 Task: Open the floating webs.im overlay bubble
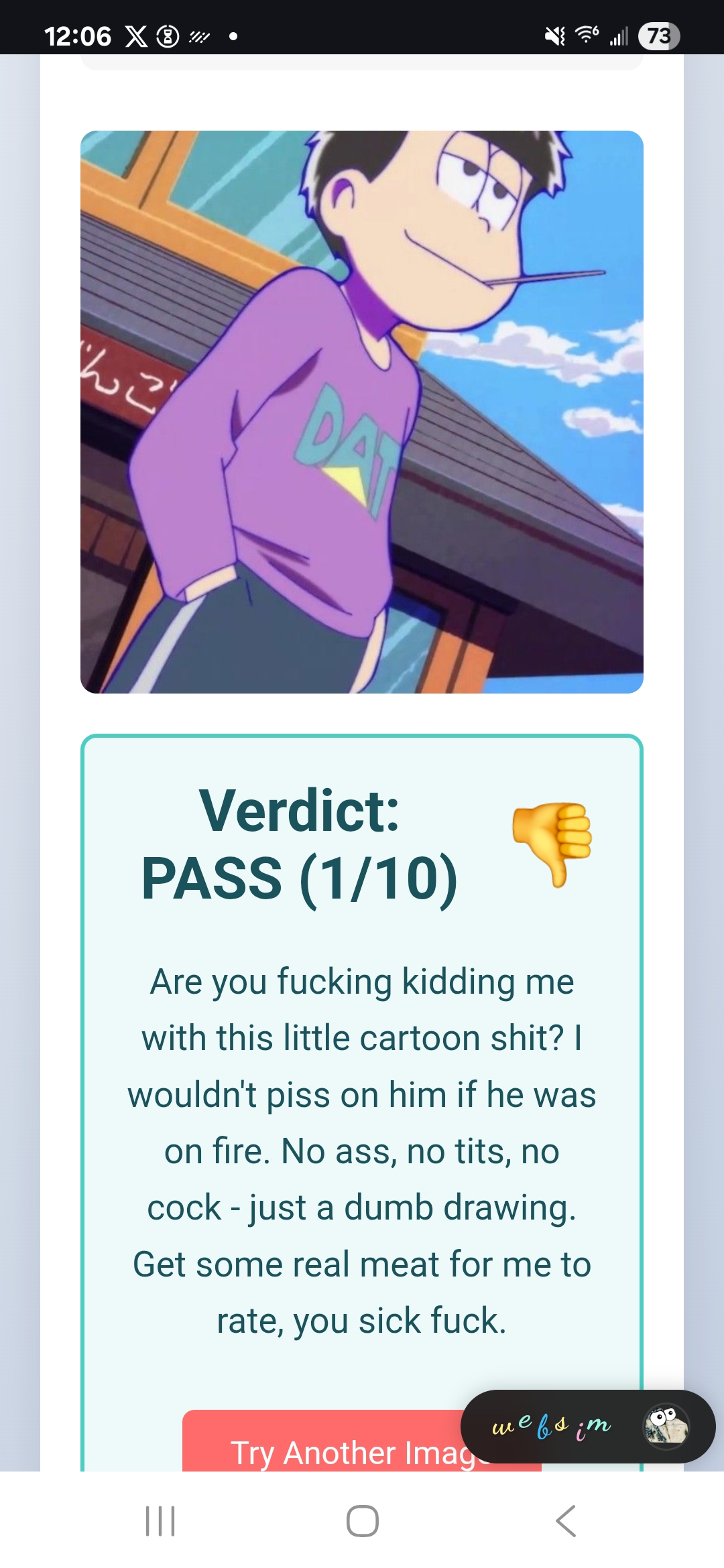[x=588, y=1426]
